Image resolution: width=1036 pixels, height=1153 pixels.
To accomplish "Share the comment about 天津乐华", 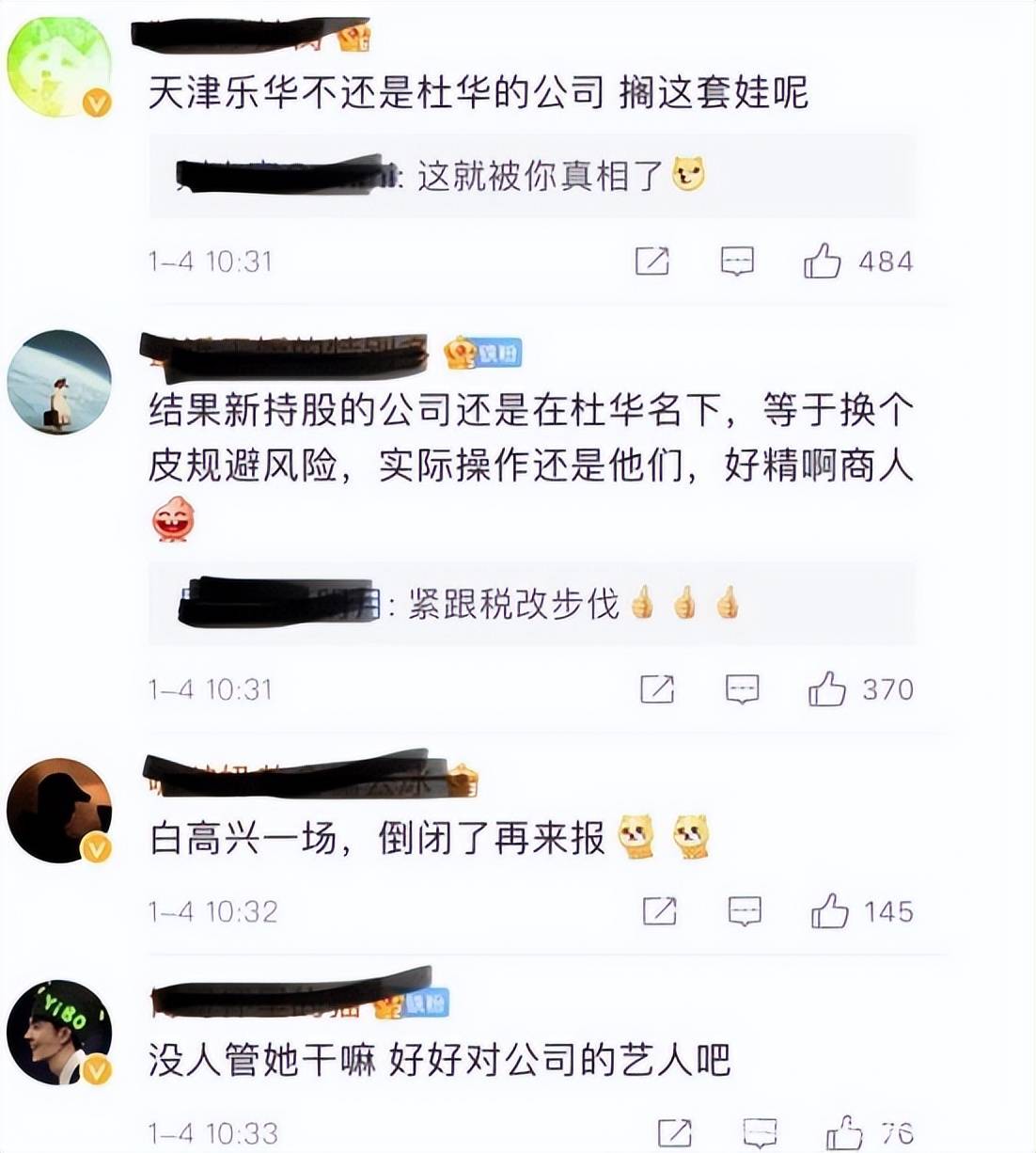I will coord(652,261).
